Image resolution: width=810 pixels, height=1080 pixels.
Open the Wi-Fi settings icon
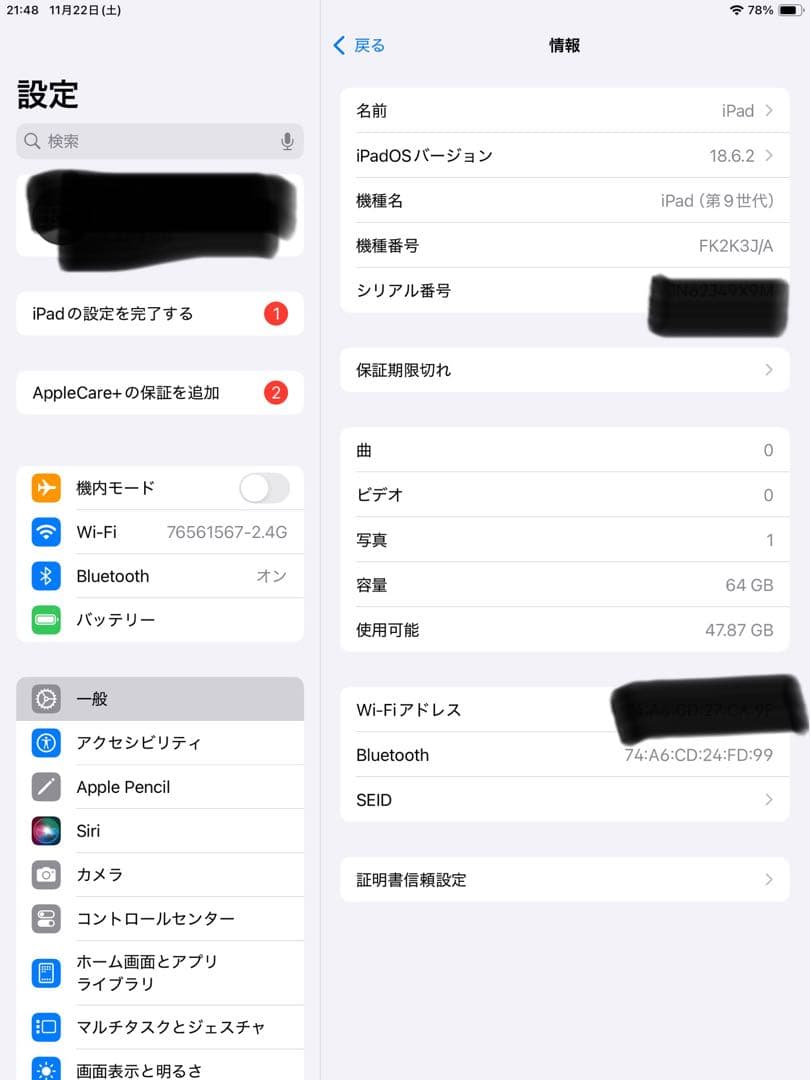coord(45,532)
